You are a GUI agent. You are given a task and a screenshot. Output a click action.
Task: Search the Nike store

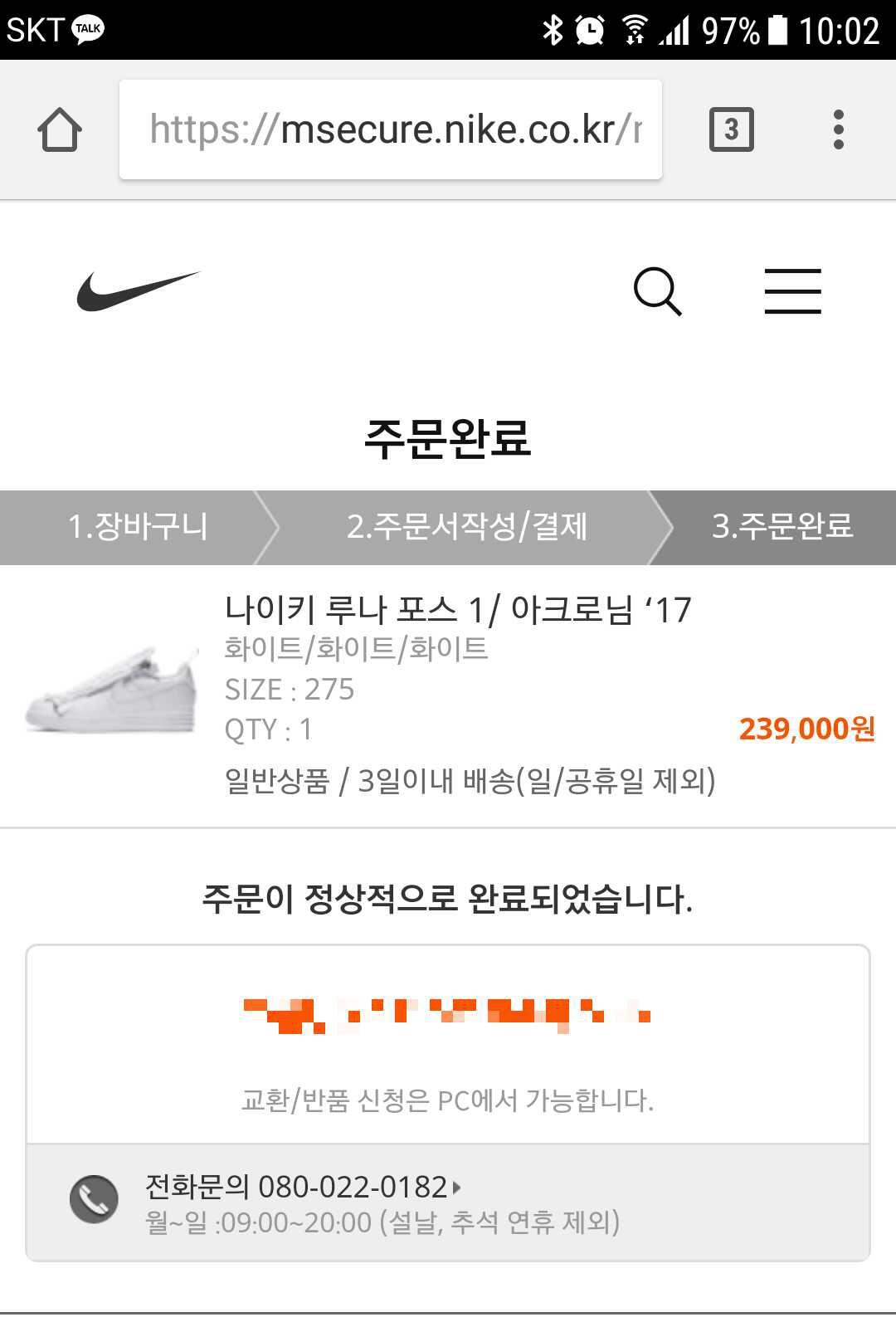pyautogui.click(x=657, y=291)
